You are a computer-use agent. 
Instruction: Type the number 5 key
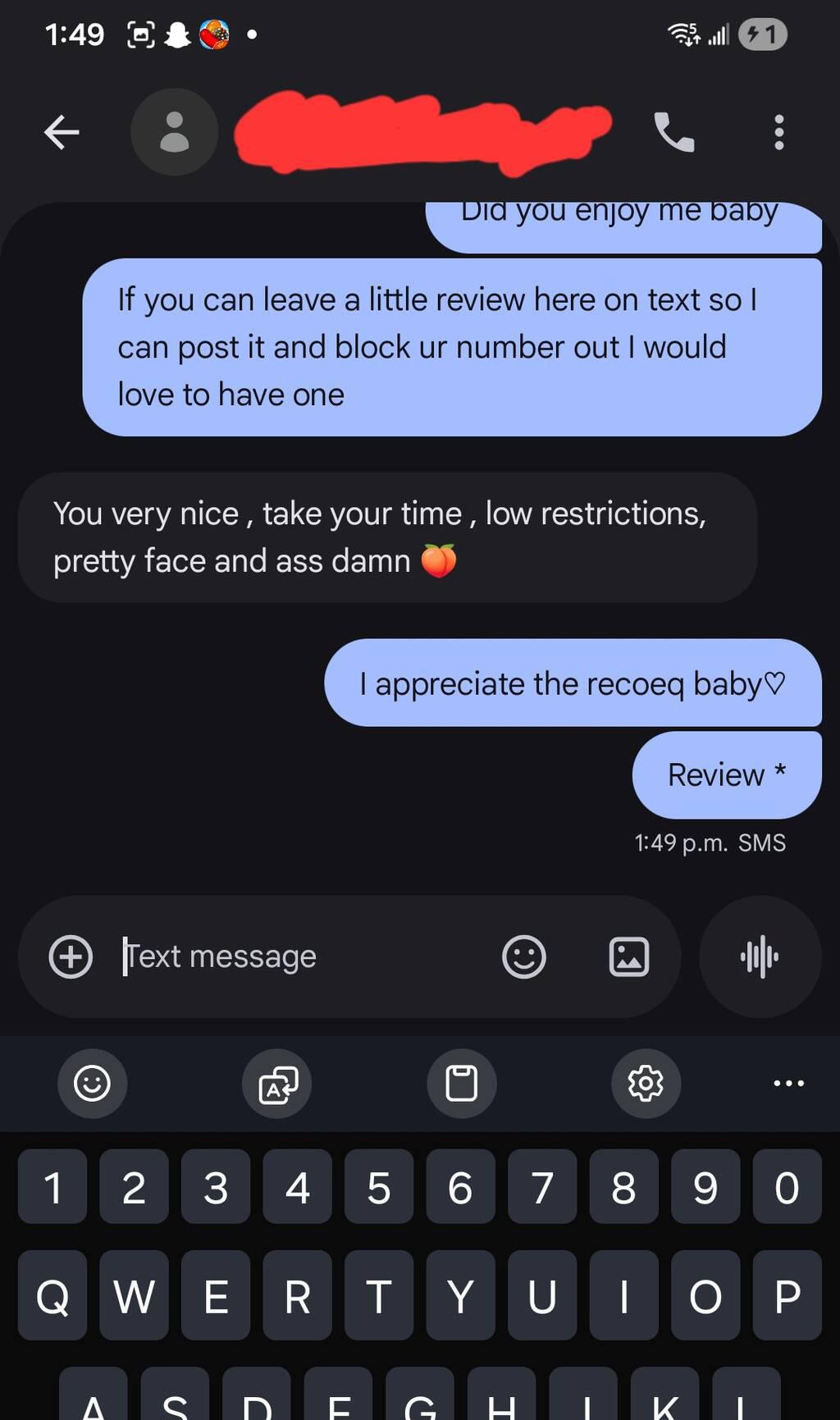click(379, 1187)
